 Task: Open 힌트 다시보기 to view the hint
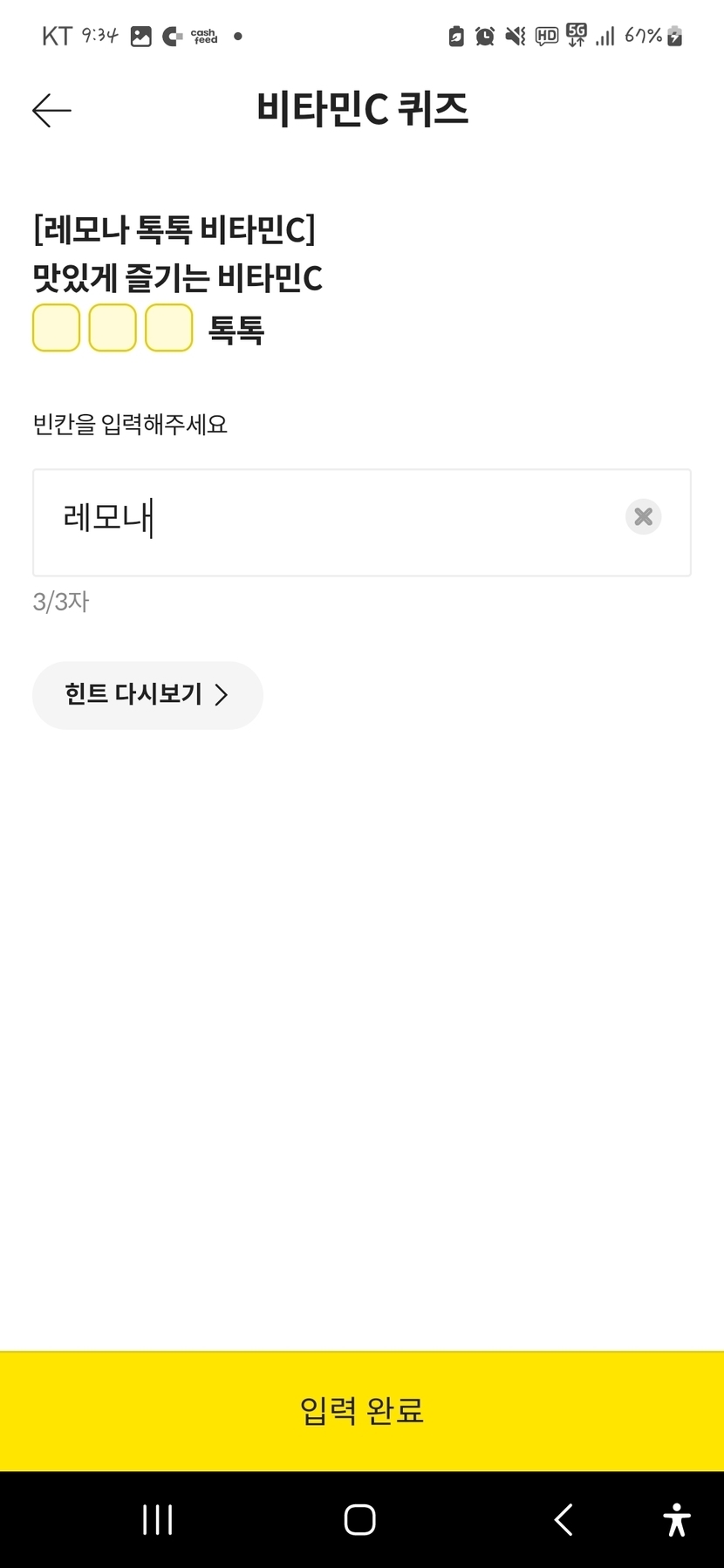tap(147, 695)
